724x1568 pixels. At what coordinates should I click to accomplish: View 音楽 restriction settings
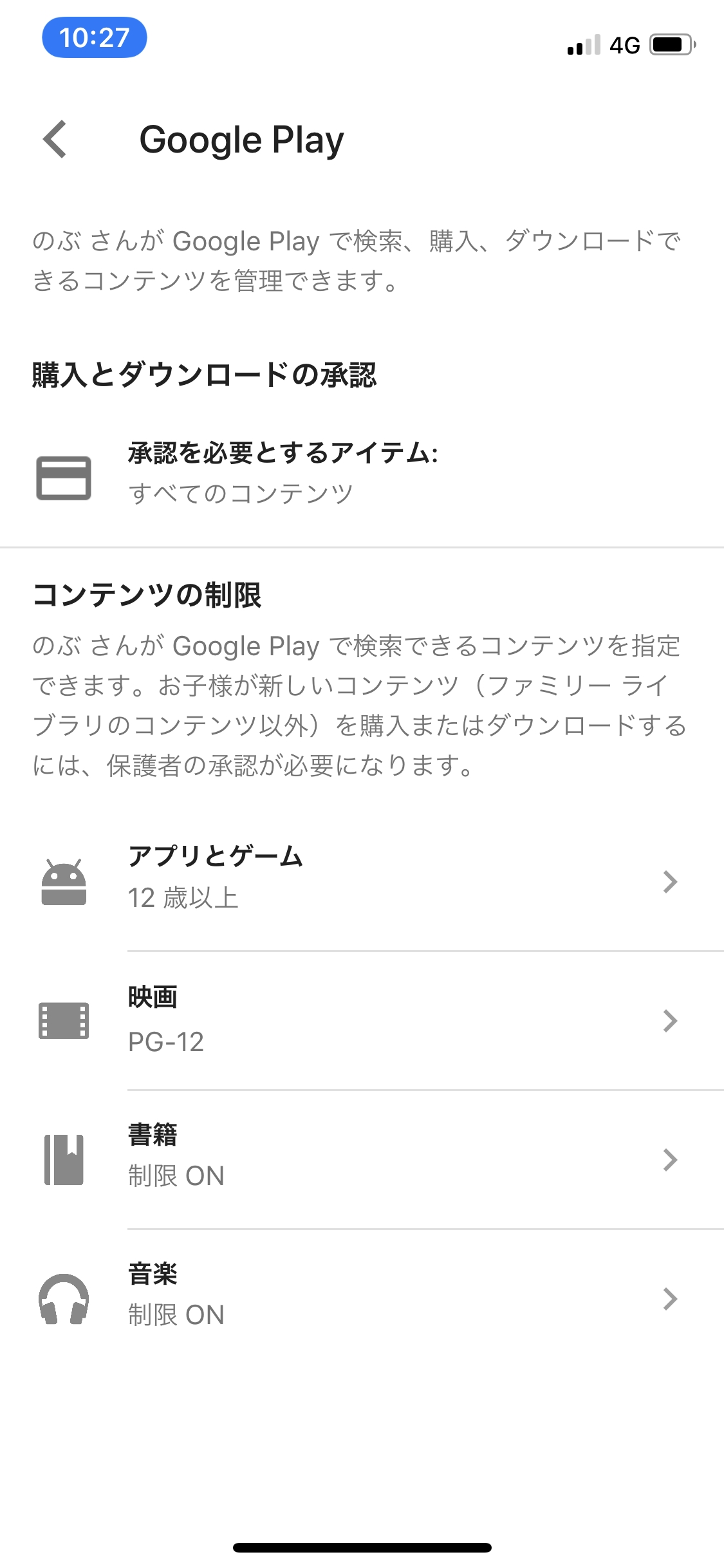pyautogui.click(x=360, y=1298)
